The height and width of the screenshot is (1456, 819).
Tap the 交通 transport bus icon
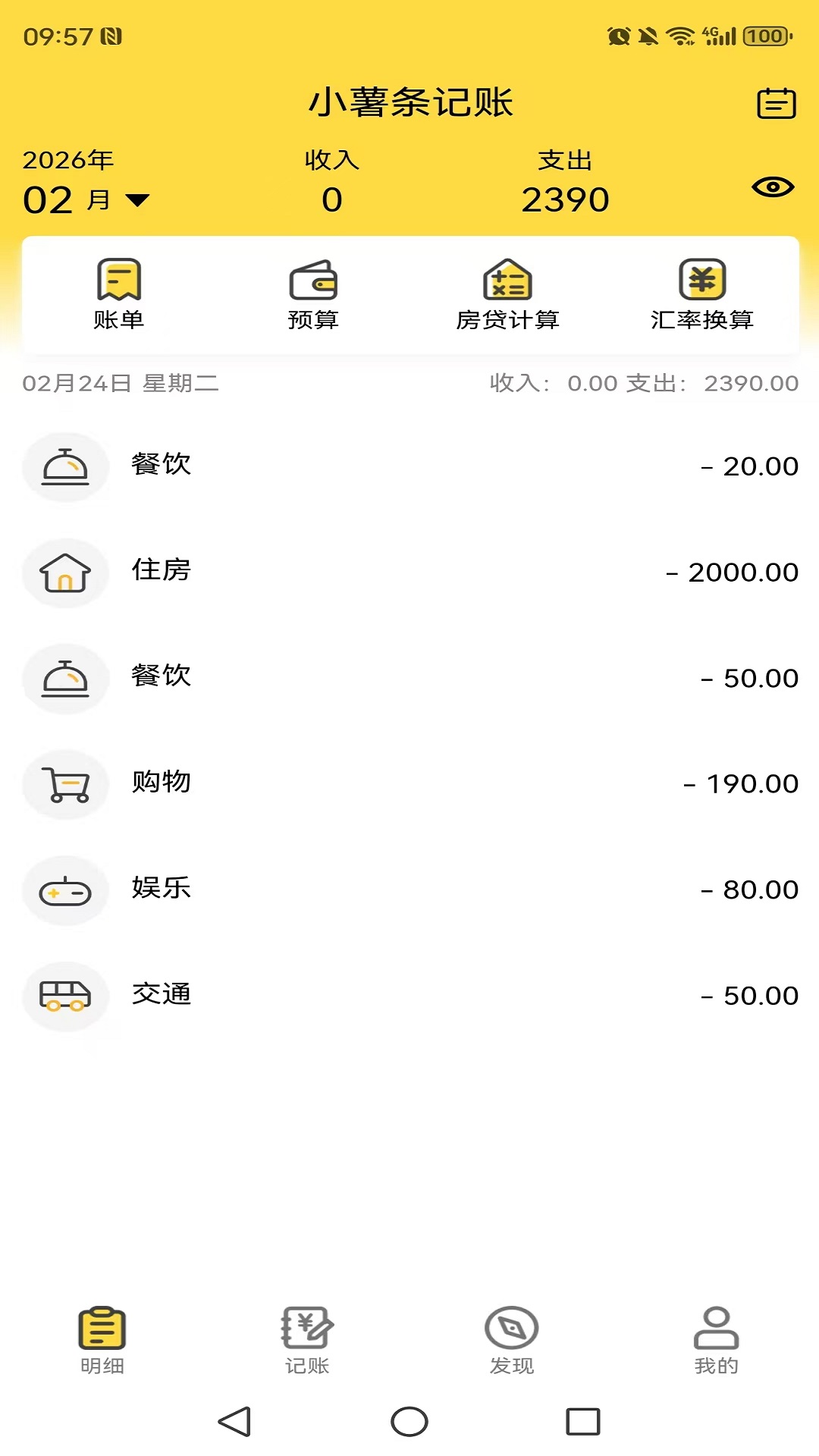point(65,996)
